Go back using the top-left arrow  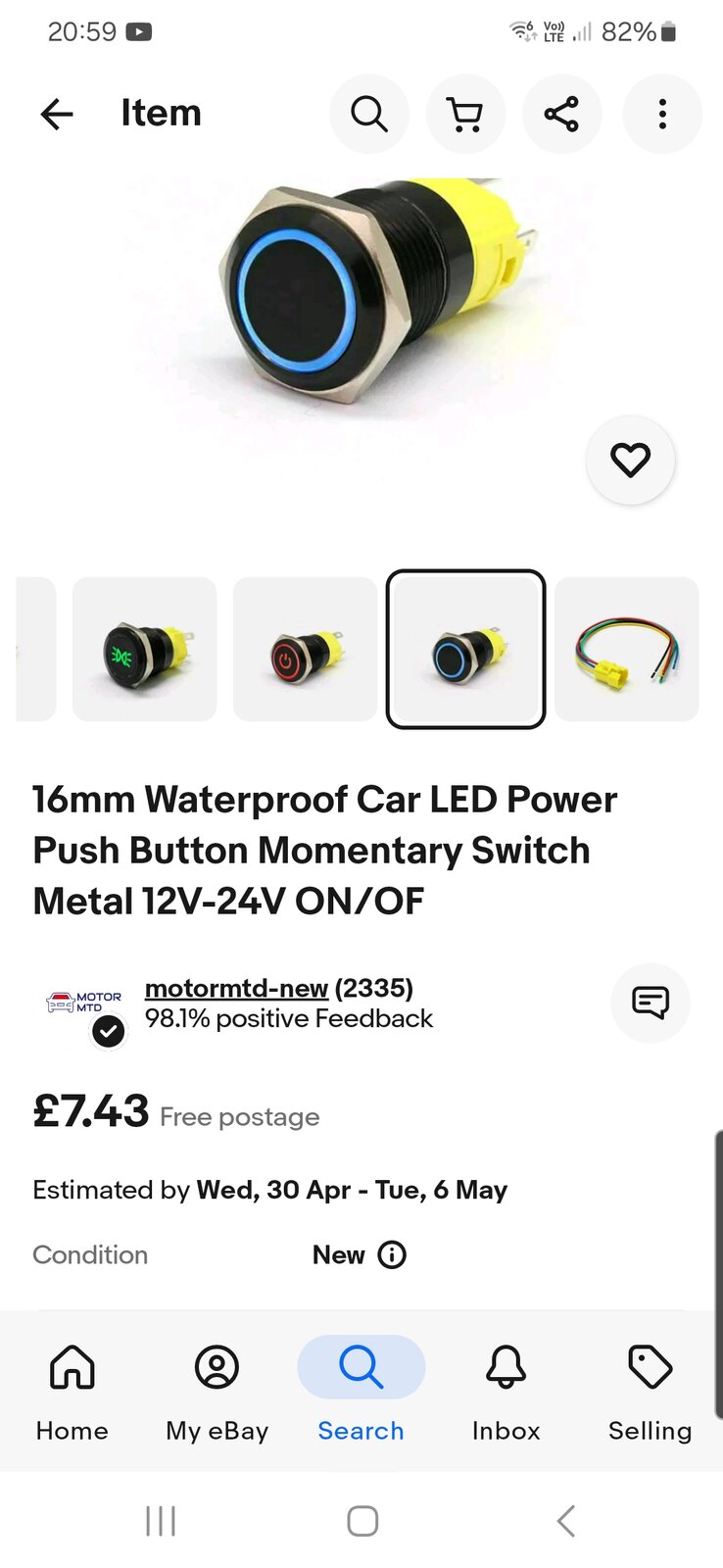[x=57, y=115]
